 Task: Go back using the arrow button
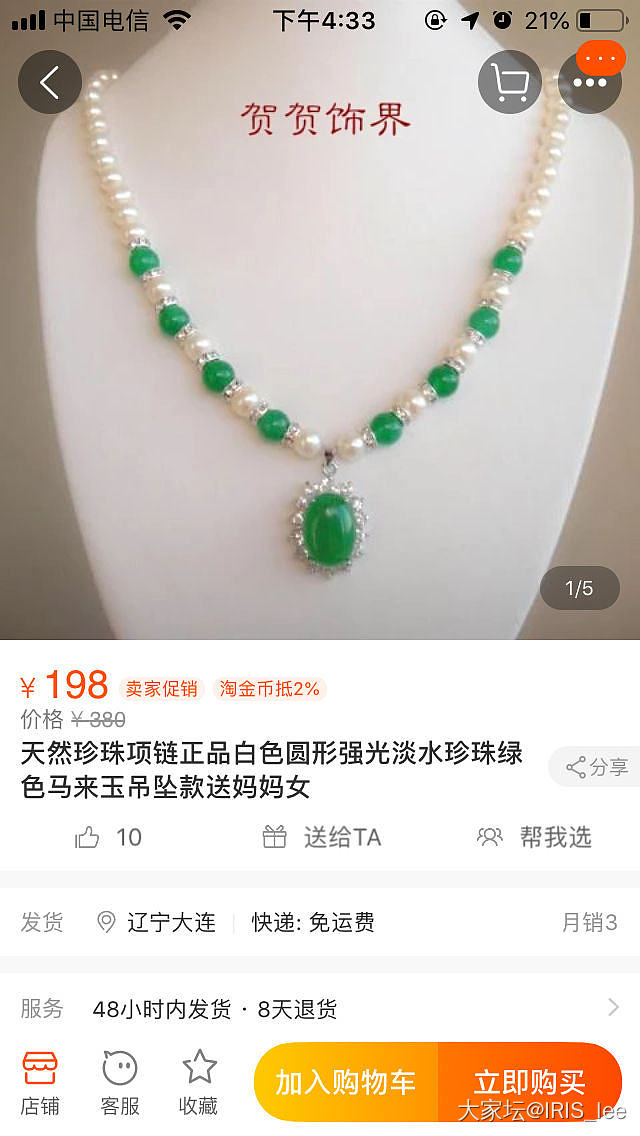50,82
